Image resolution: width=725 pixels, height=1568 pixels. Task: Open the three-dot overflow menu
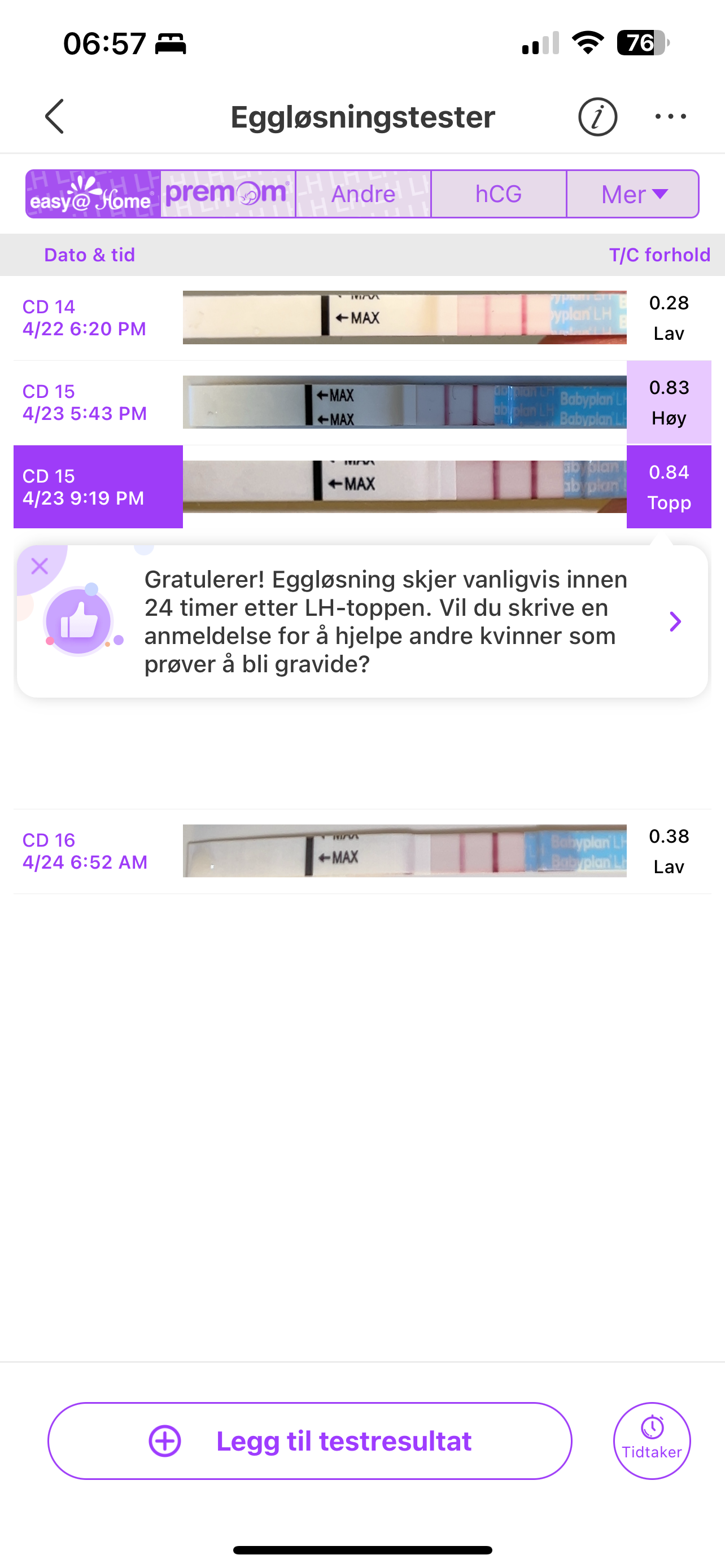670,116
